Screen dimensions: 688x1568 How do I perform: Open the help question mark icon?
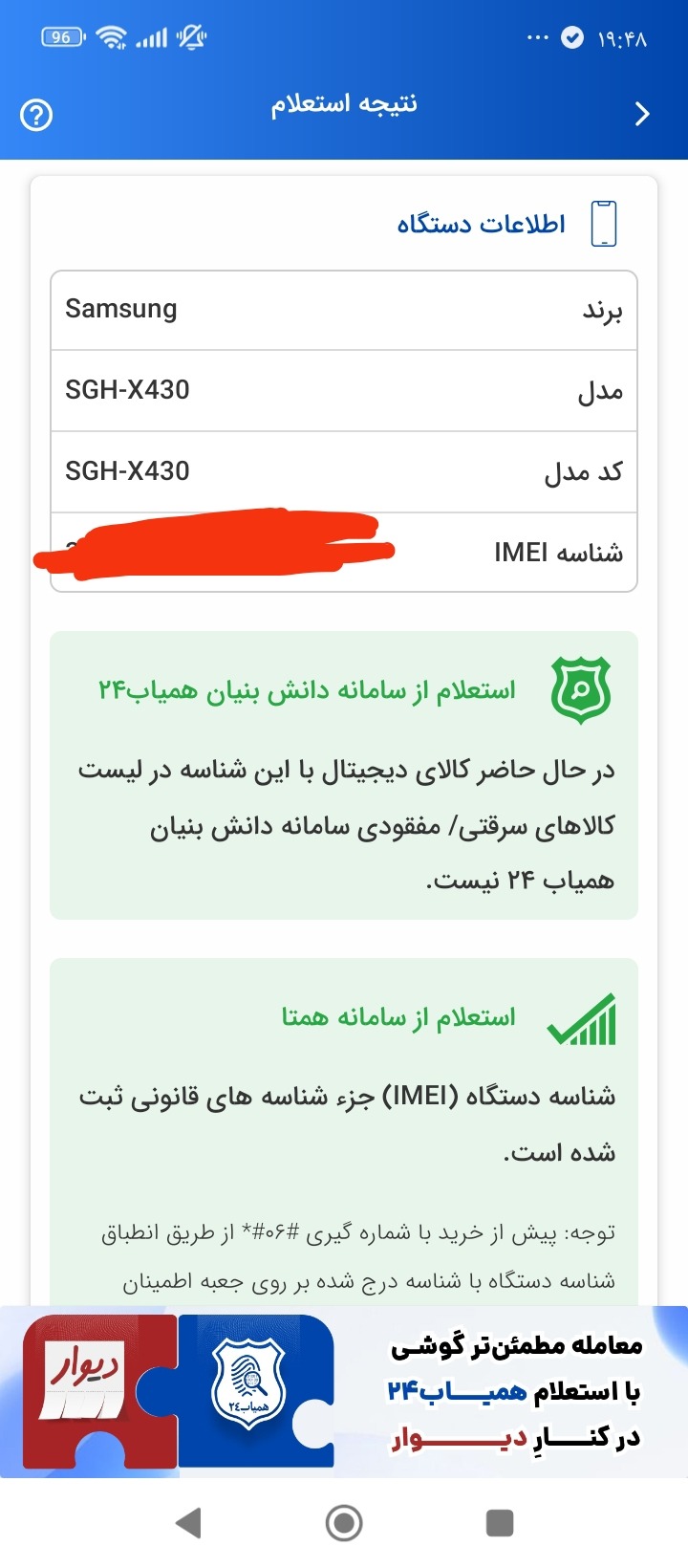pyautogui.click(x=36, y=116)
